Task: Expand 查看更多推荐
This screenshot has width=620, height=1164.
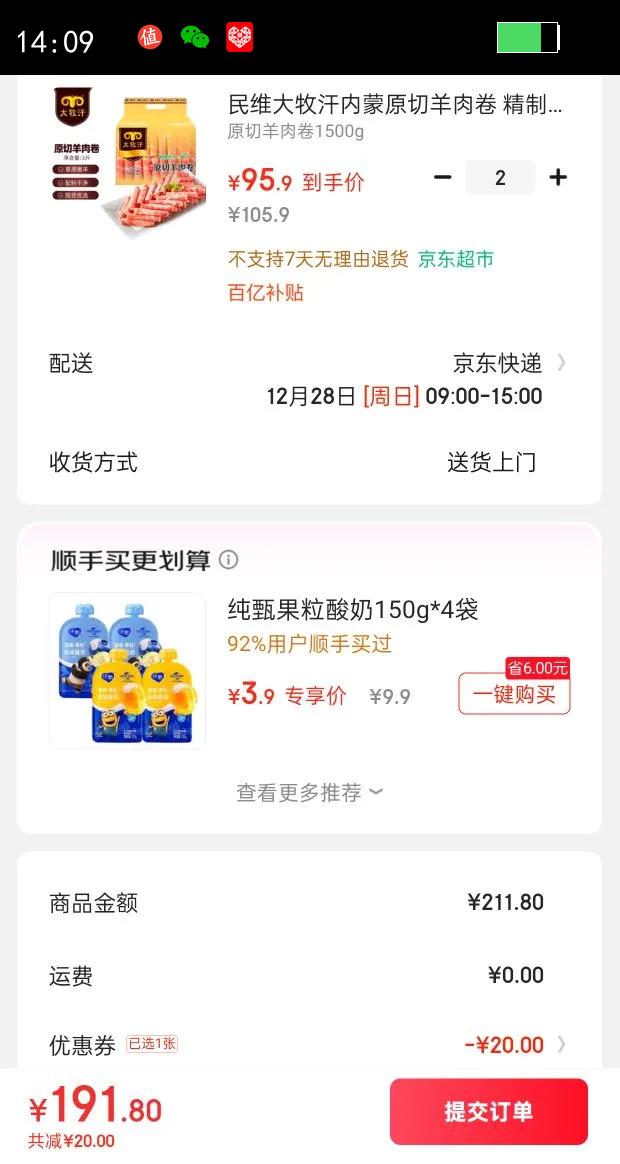Action: click(309, 793)
